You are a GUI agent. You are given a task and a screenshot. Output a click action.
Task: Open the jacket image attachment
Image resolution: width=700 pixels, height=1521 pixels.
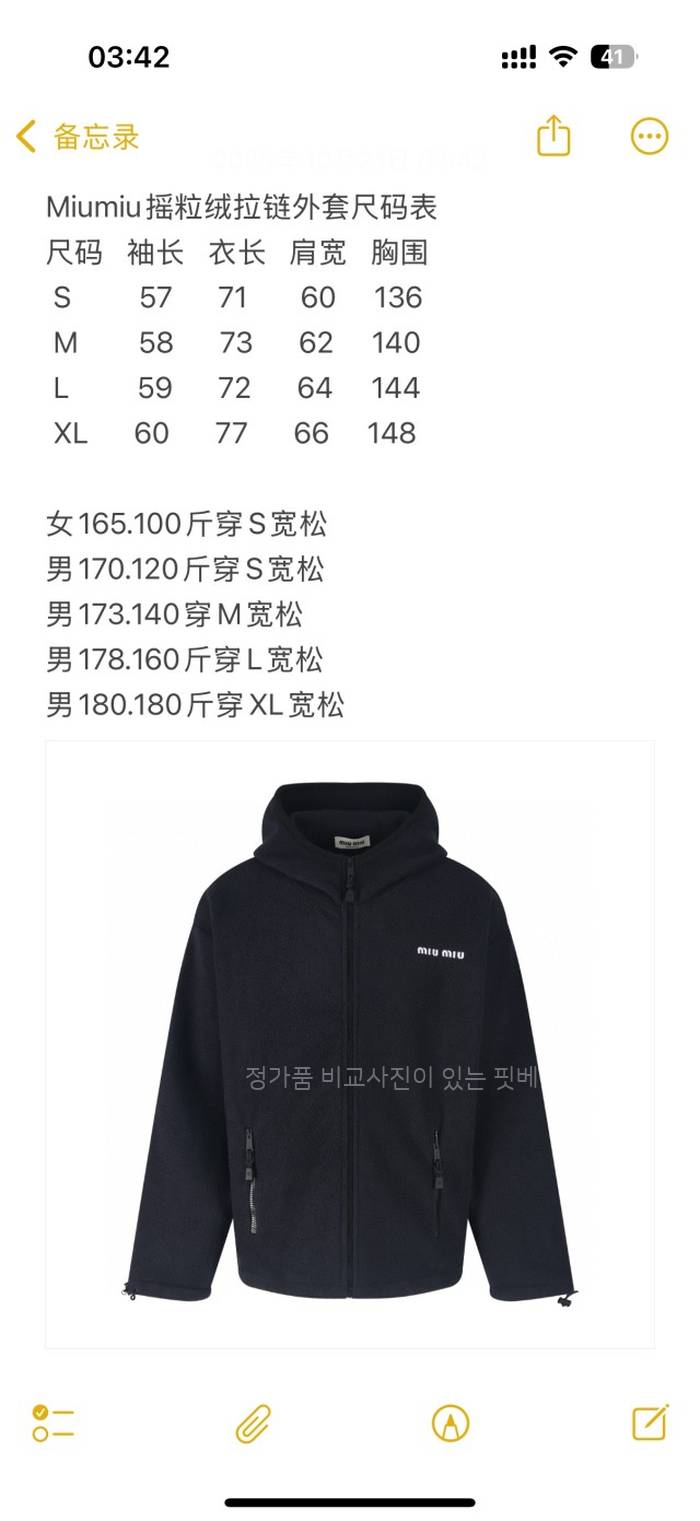point(350,1044)
